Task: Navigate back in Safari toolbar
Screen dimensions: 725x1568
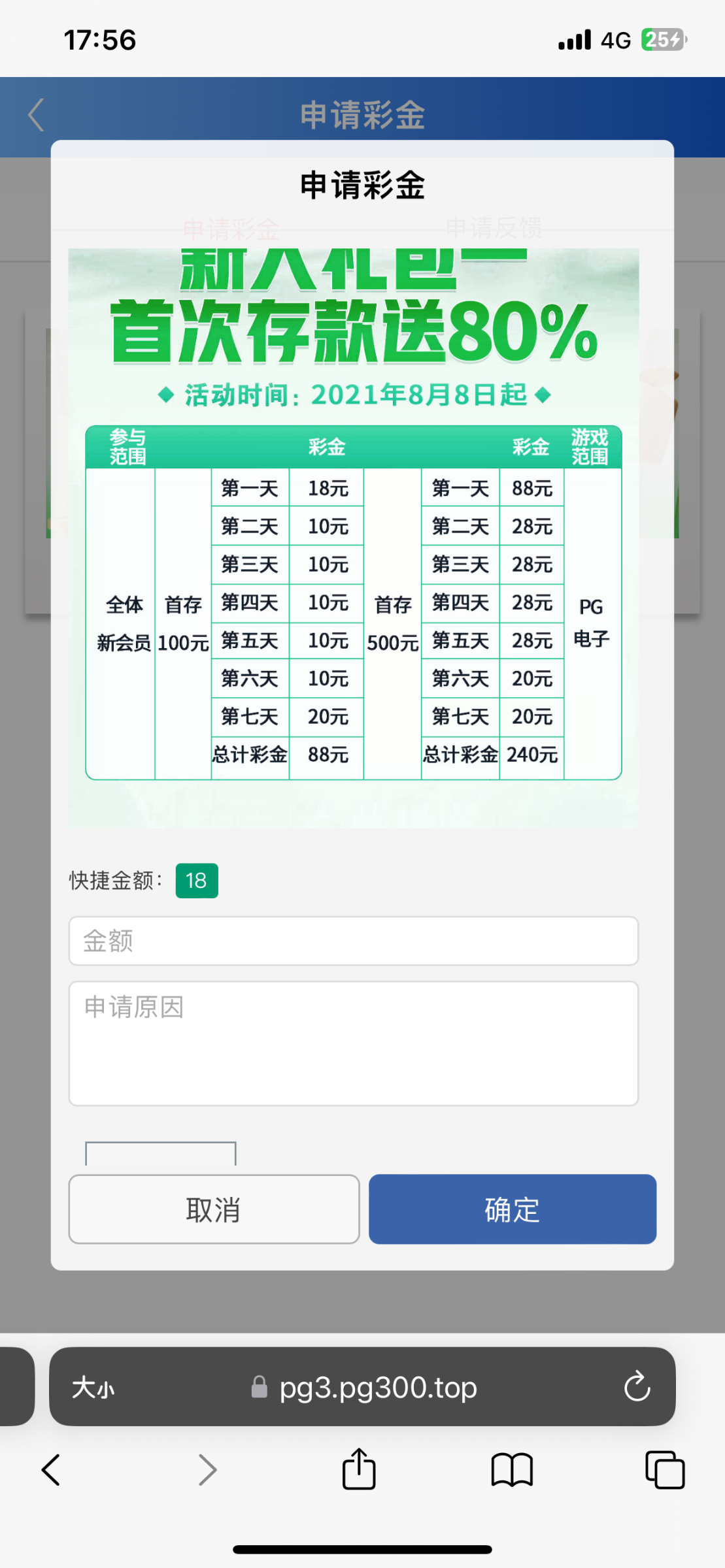Action: pos(51,1470)
